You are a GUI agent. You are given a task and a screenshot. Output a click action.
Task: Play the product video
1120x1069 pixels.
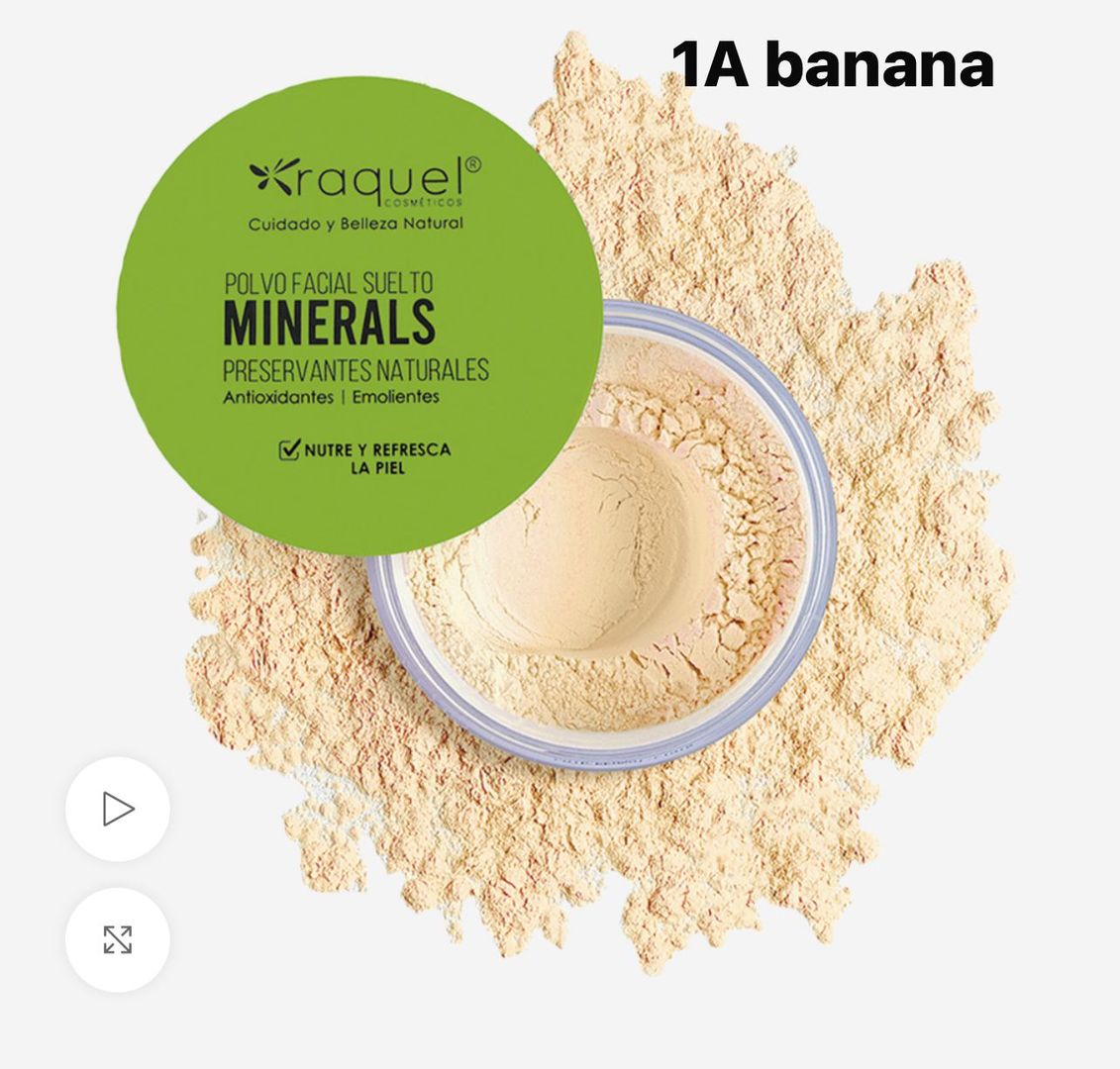point(118,809)
